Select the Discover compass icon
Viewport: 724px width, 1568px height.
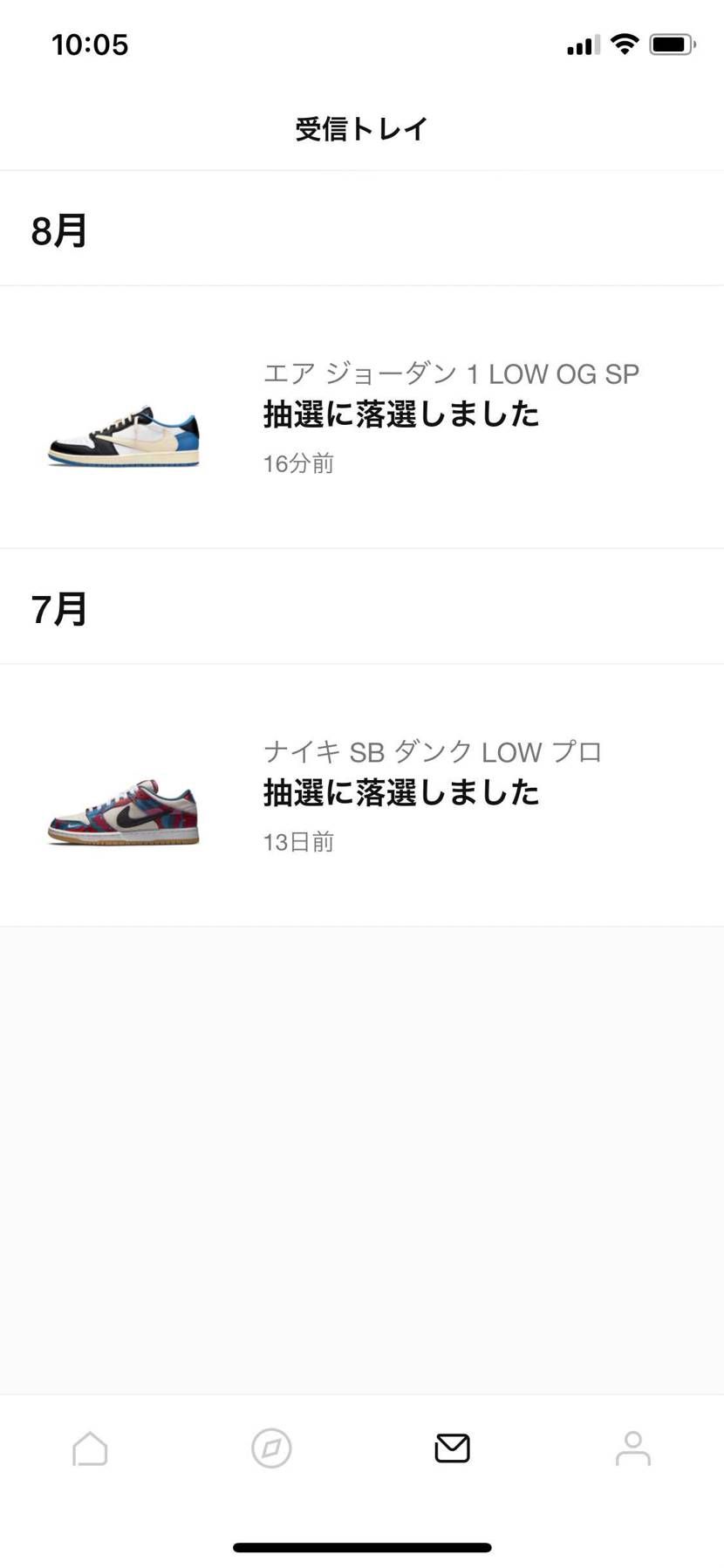pyautogui.click(x=271, y=1448)
